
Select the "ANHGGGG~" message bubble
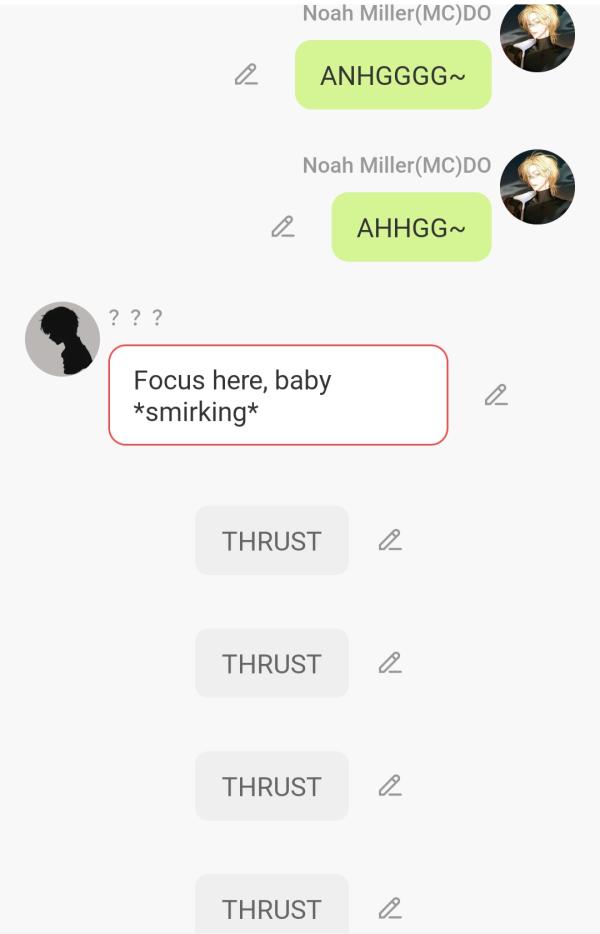click(393, 75)
